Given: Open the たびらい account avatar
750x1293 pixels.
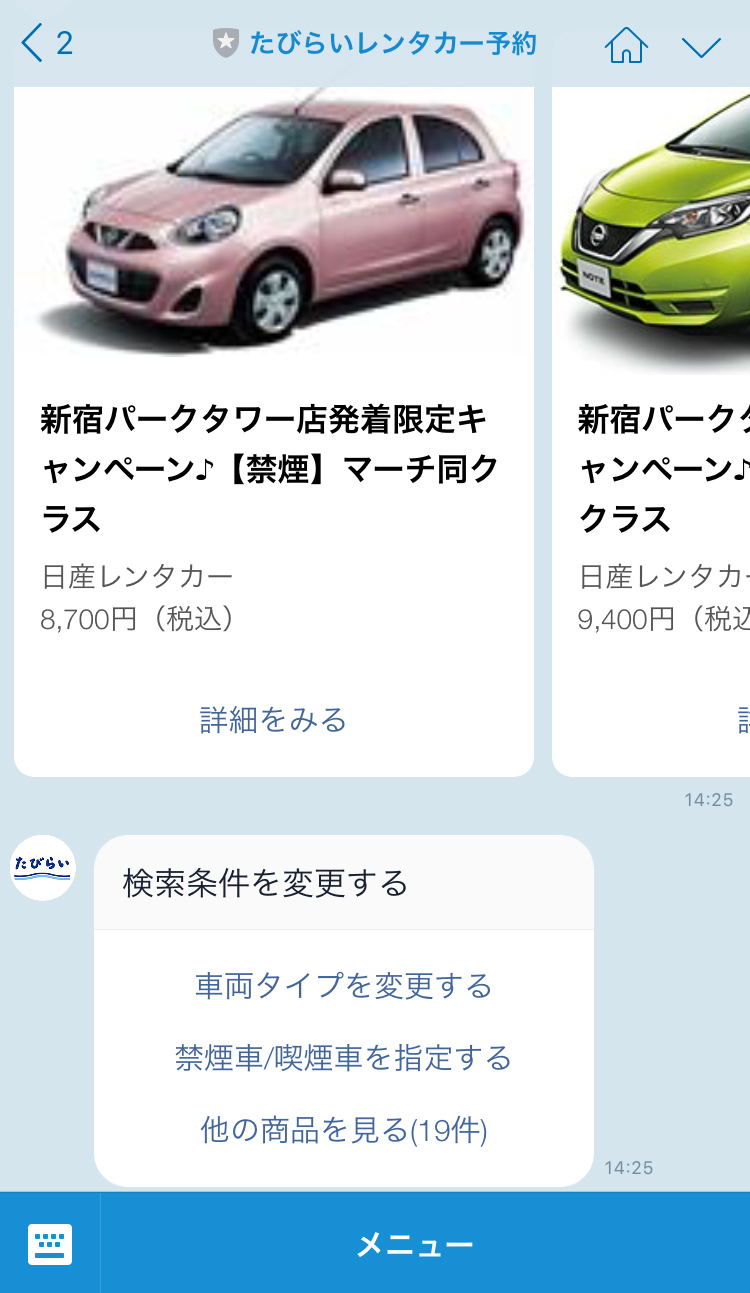Looking at the screenshot, I should click(43, 868).
